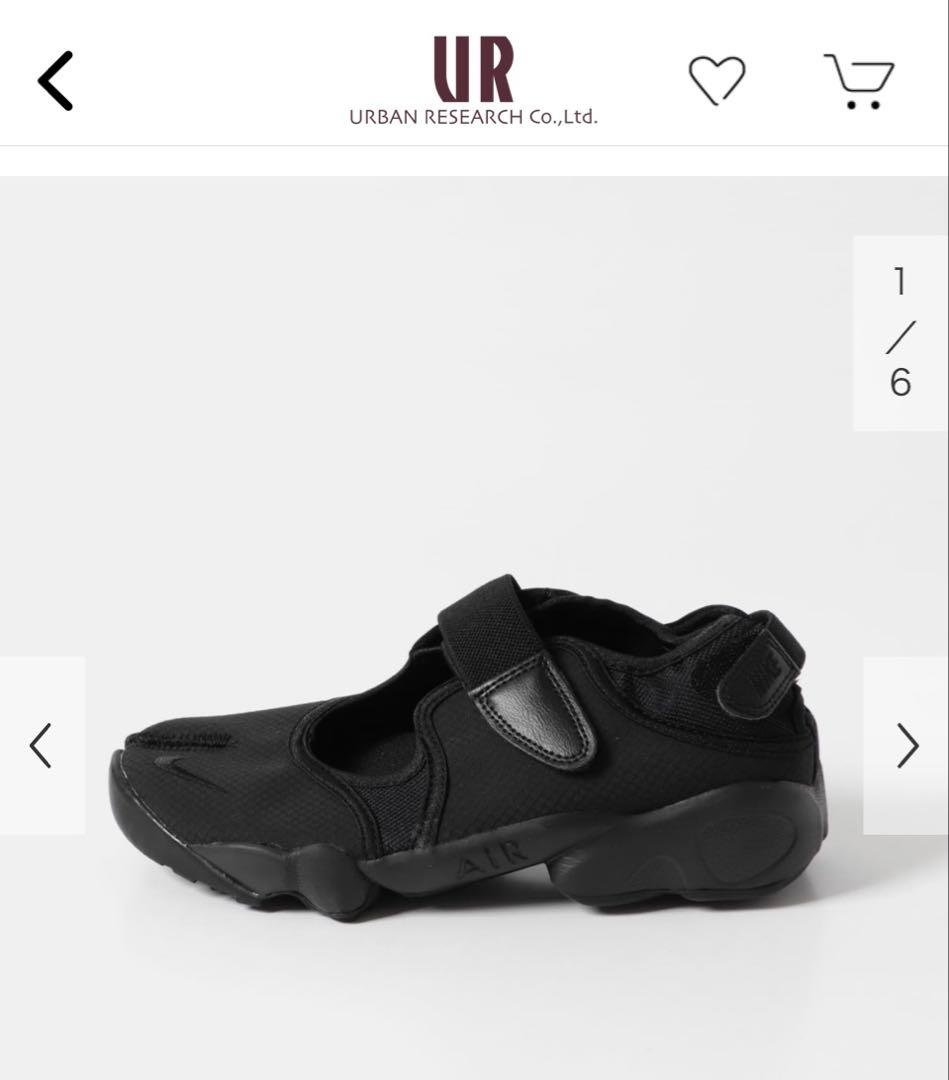Show the next product image
Viewport: 949px width, 1080px height.
tap(906, 745)
